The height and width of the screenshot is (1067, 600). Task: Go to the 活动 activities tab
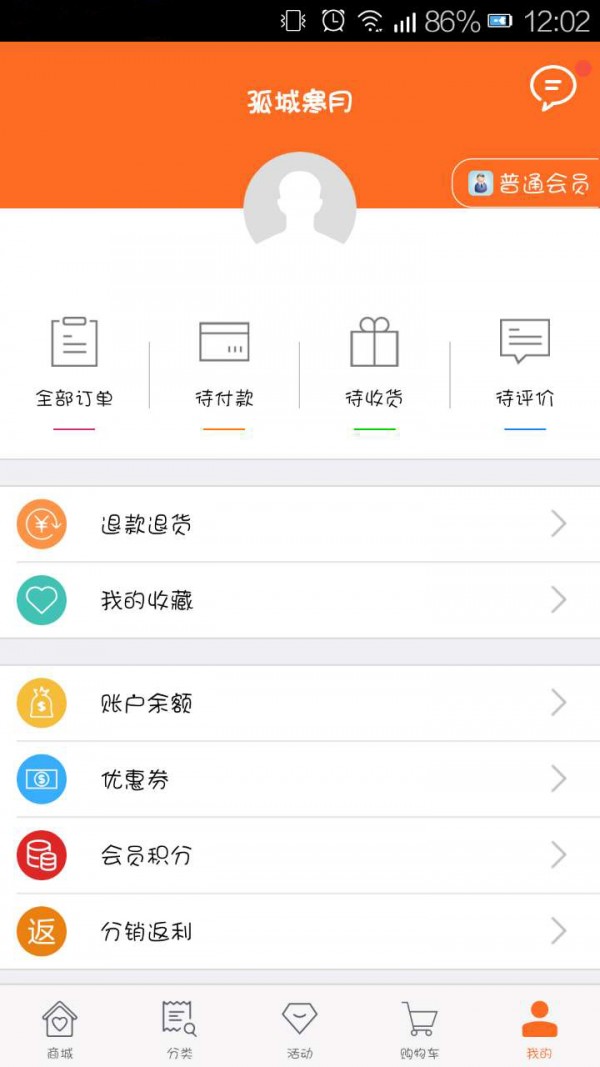point(300,1029)
